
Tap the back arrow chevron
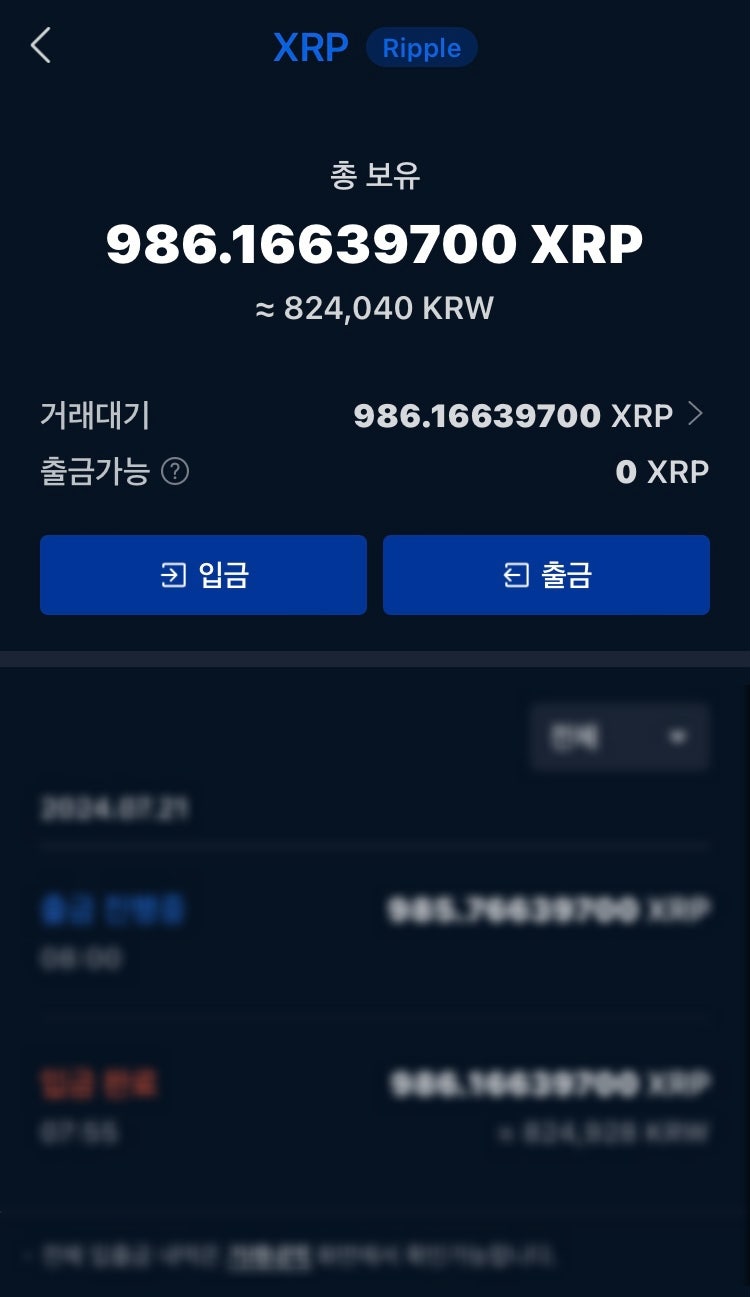(40, 46)
